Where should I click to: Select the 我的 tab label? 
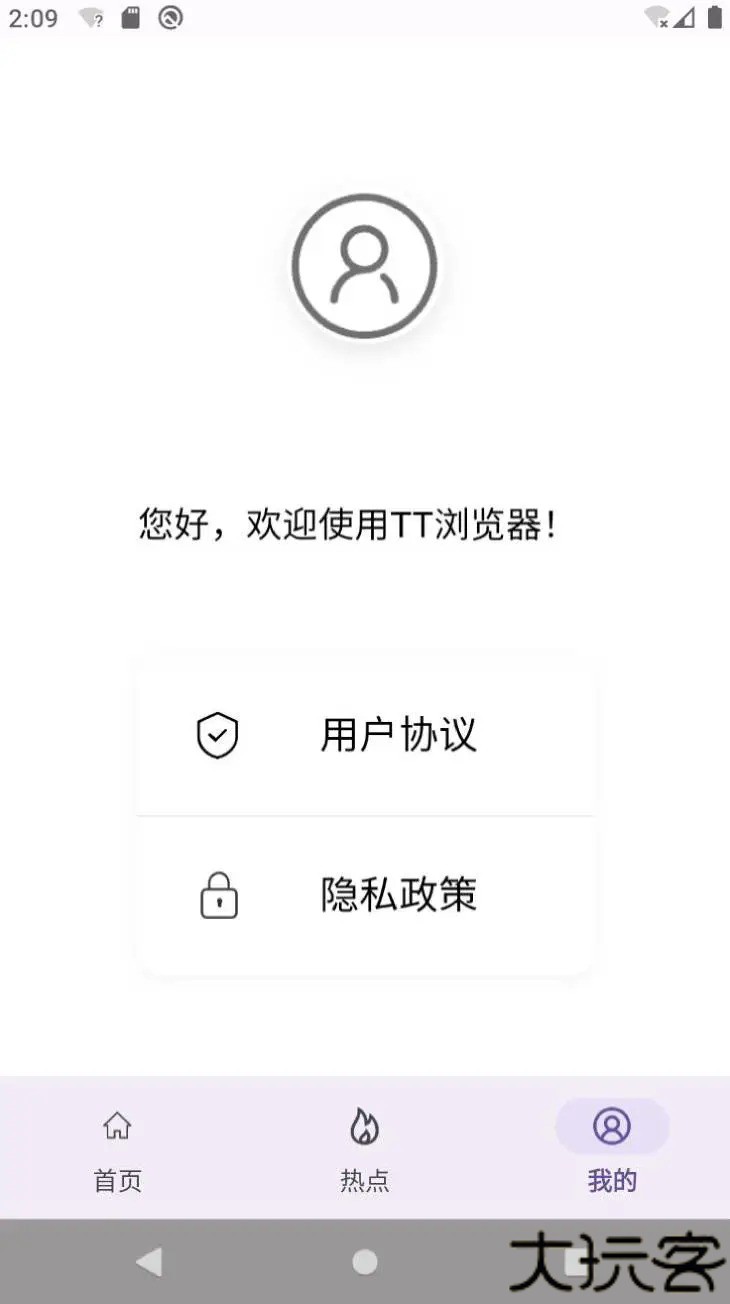tap(612, 1181)
